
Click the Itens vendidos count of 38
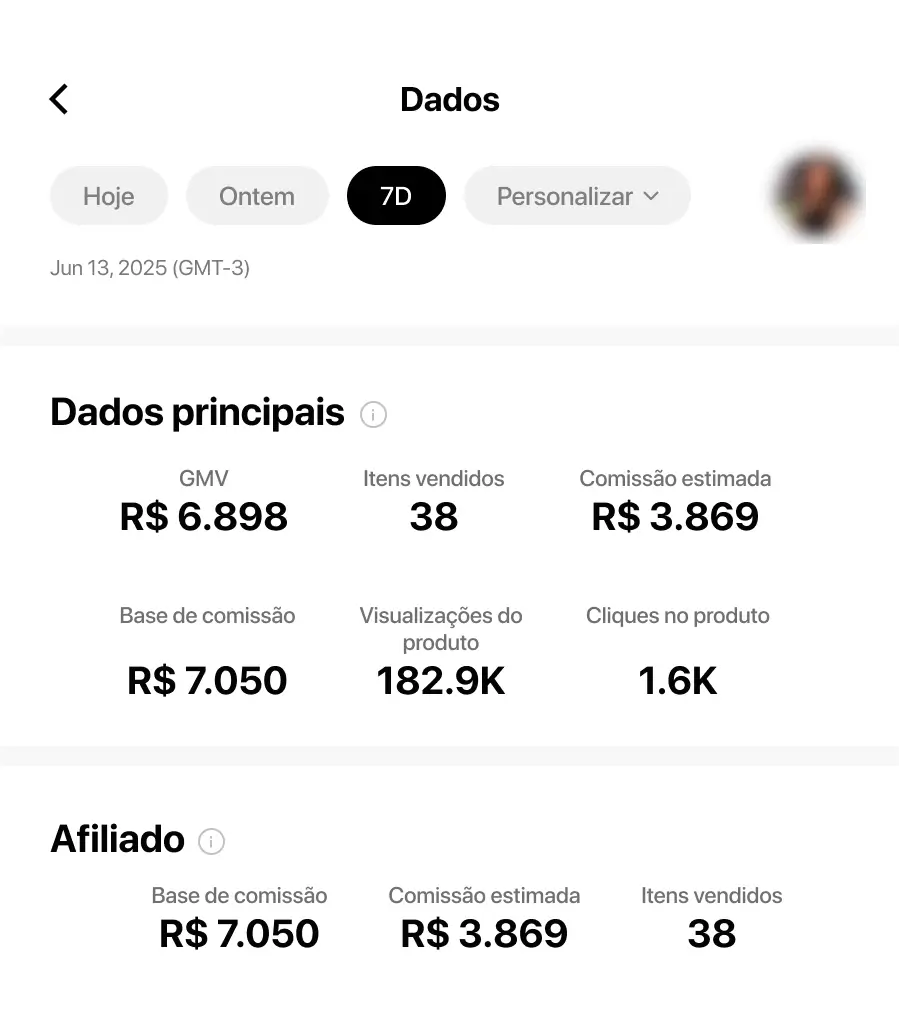pyautogui.click(x=433, y=517)
